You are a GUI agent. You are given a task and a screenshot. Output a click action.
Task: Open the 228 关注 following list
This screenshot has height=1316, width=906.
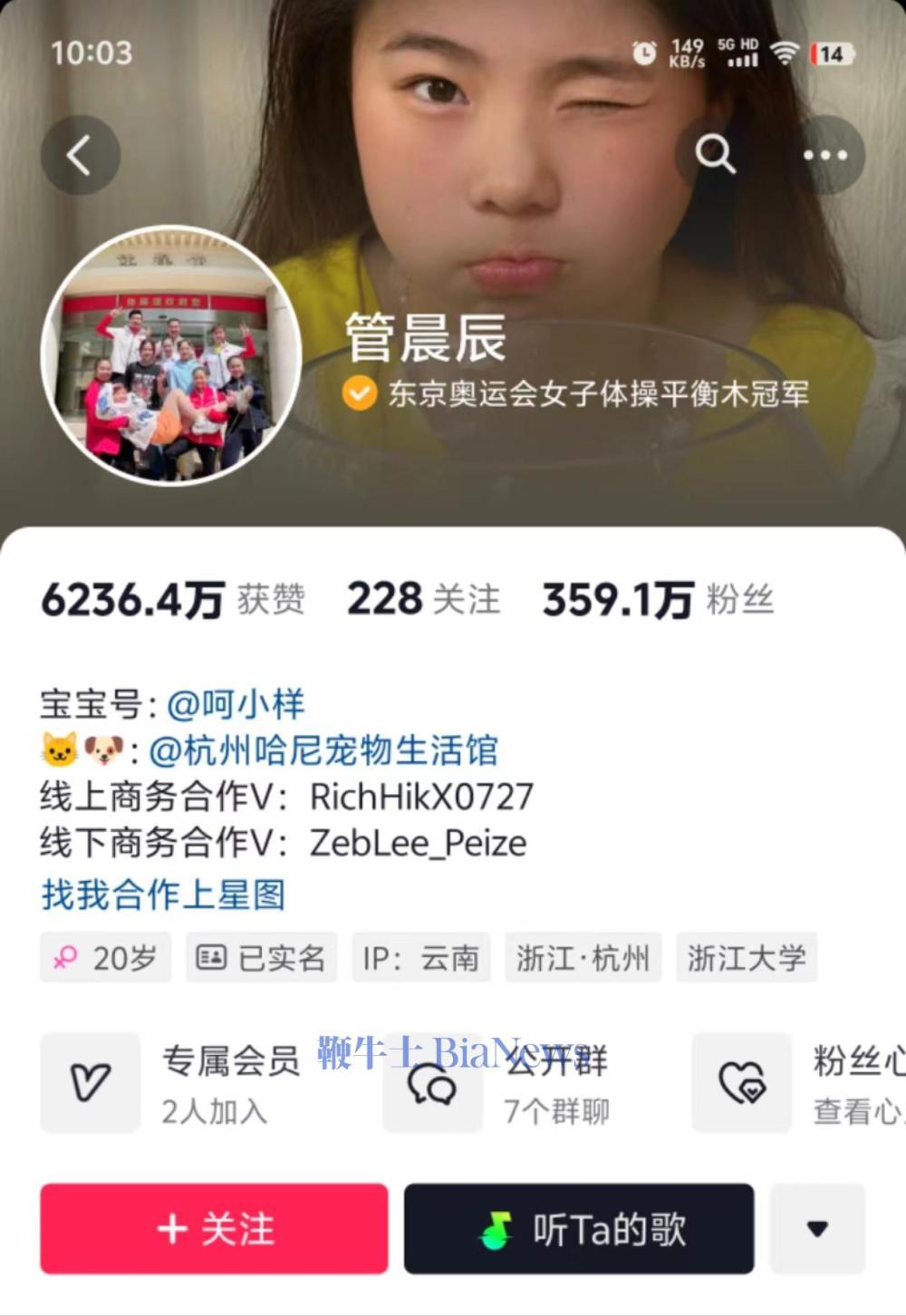pos(423,600)
